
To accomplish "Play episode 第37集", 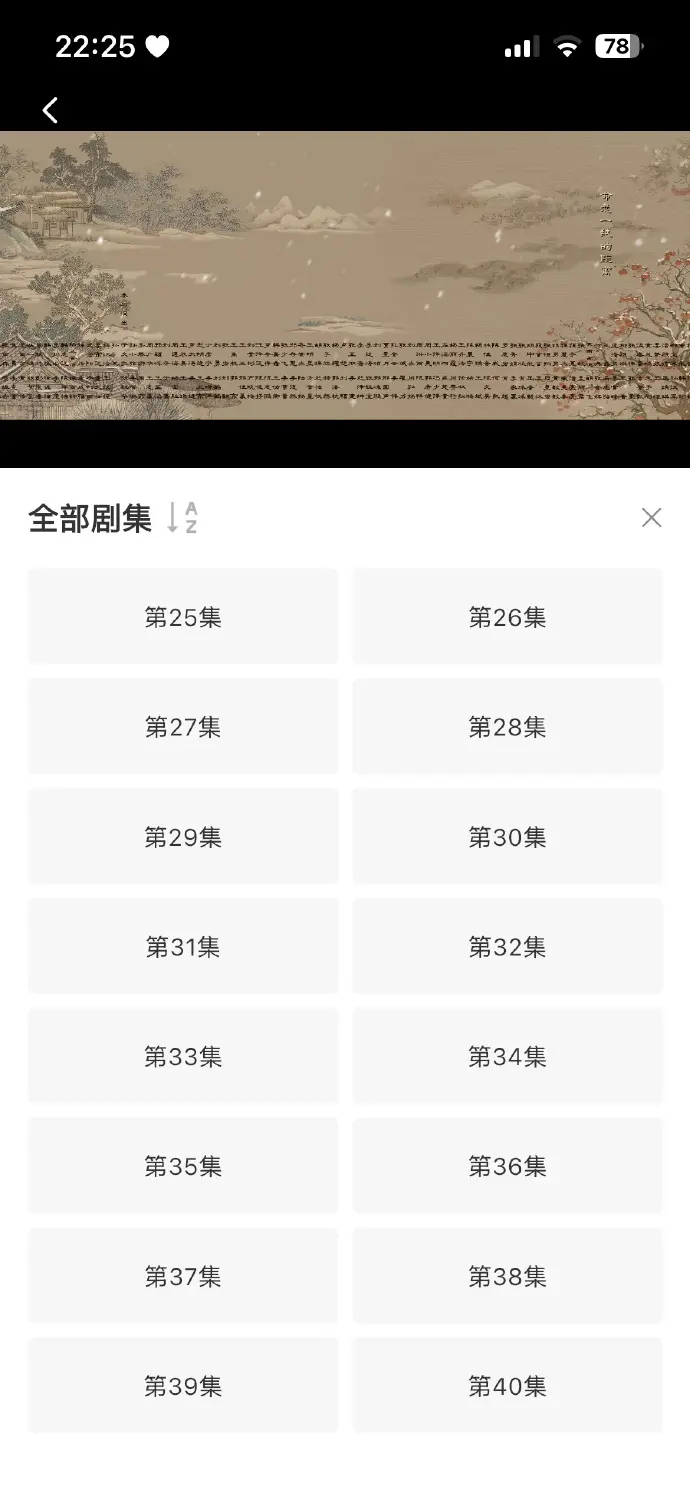I will [x=183, y=1277].
